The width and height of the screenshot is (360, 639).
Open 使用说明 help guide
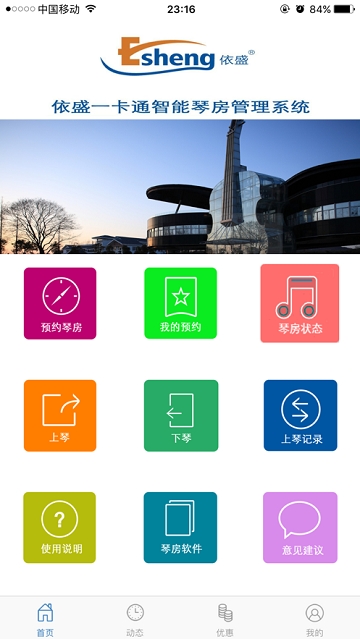point(60,528)
